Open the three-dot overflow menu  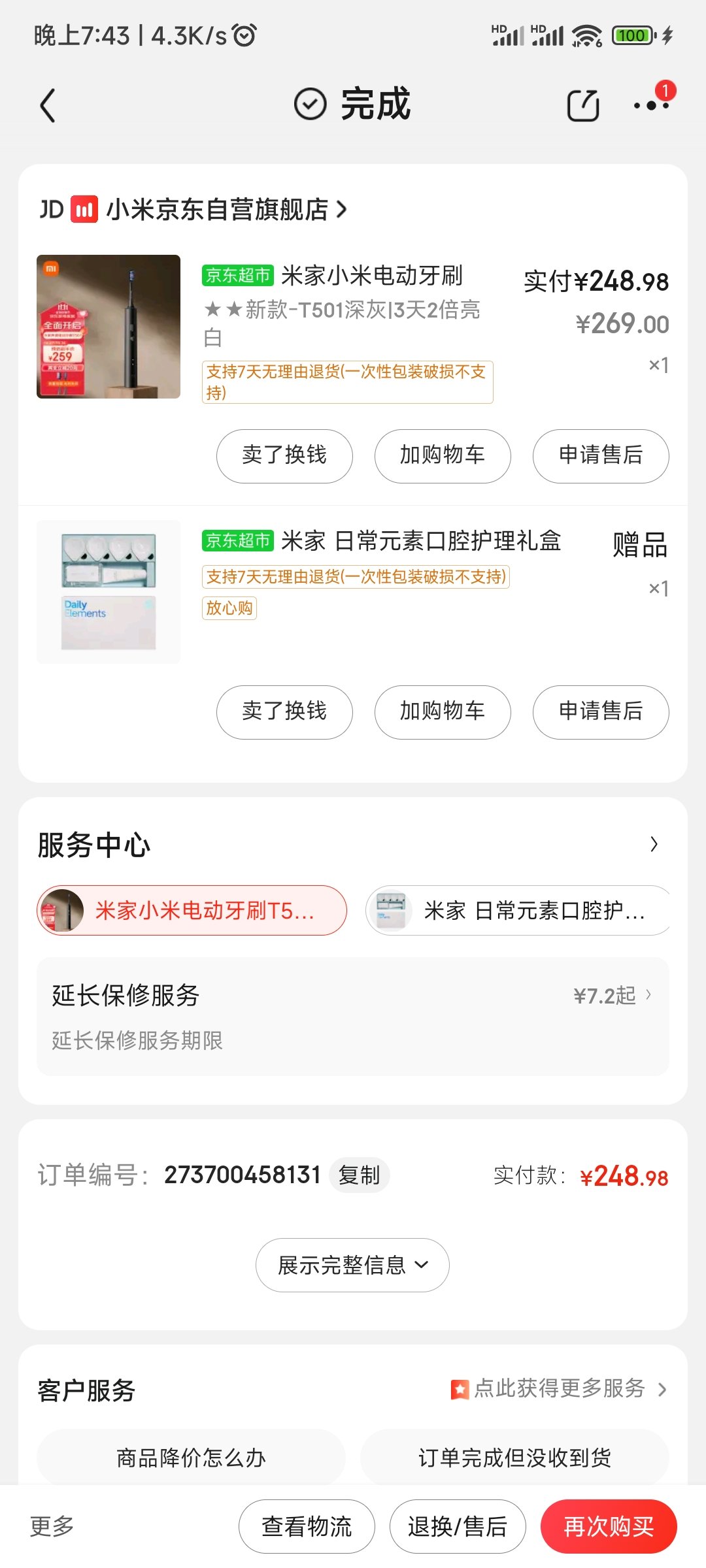pos(651,105)
